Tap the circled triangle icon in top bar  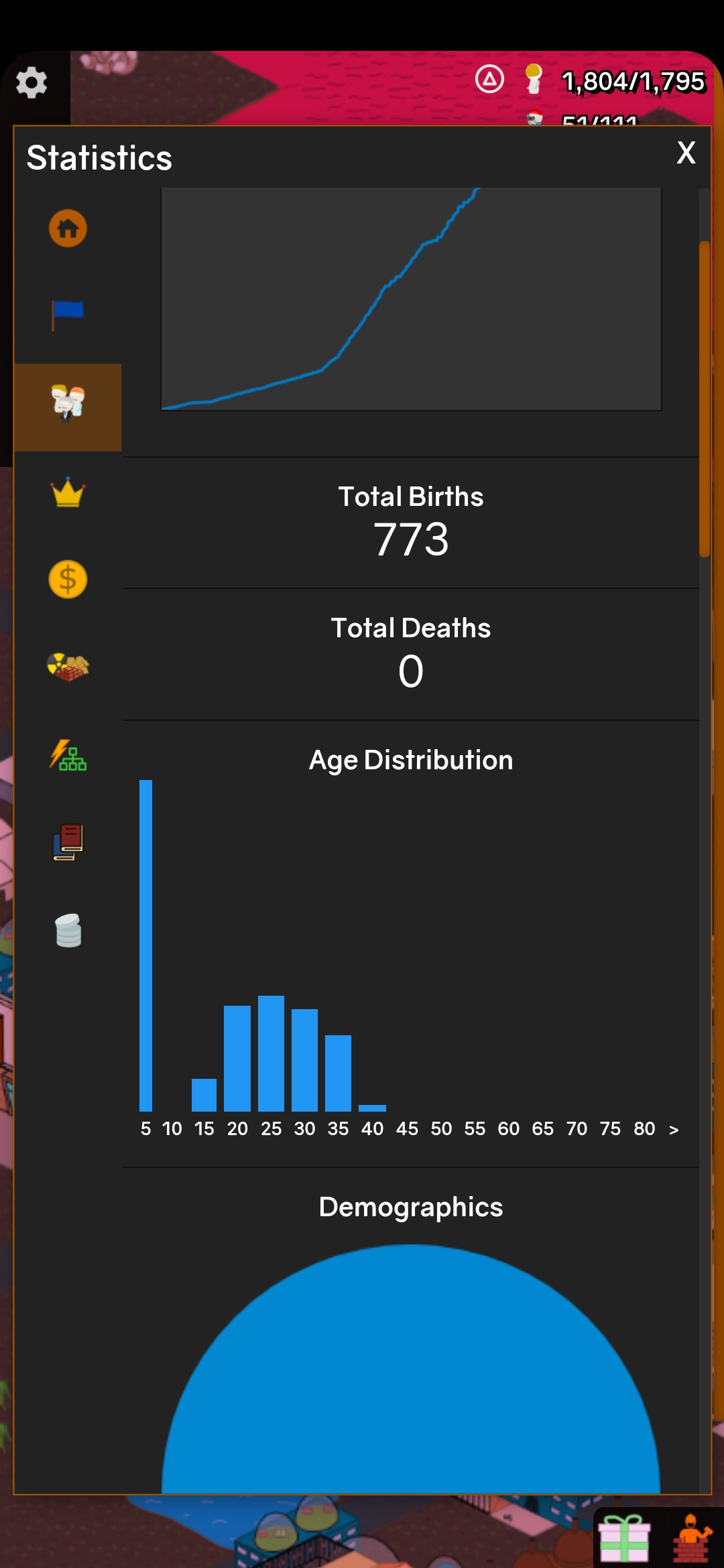(489, 79)
